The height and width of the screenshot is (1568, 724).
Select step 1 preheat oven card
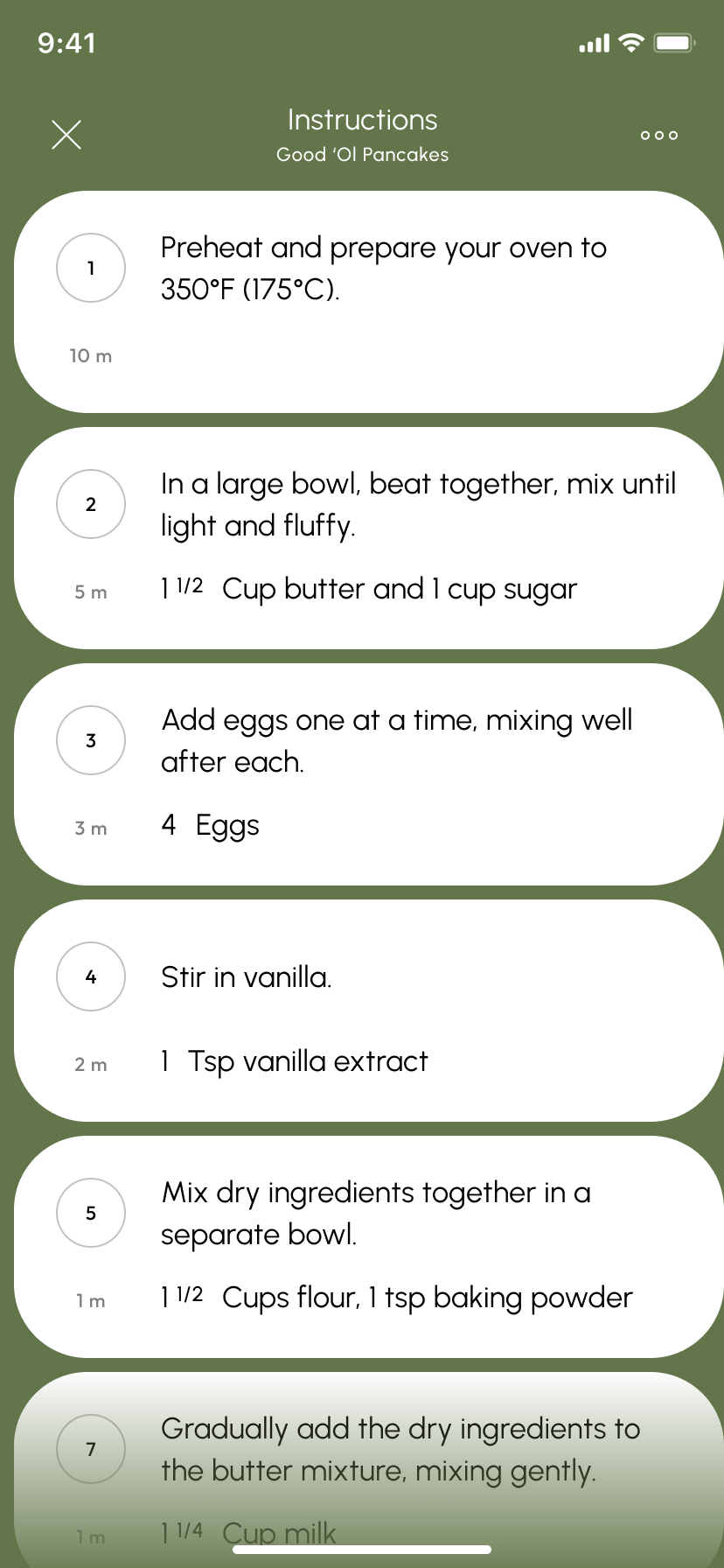[367, 302]
